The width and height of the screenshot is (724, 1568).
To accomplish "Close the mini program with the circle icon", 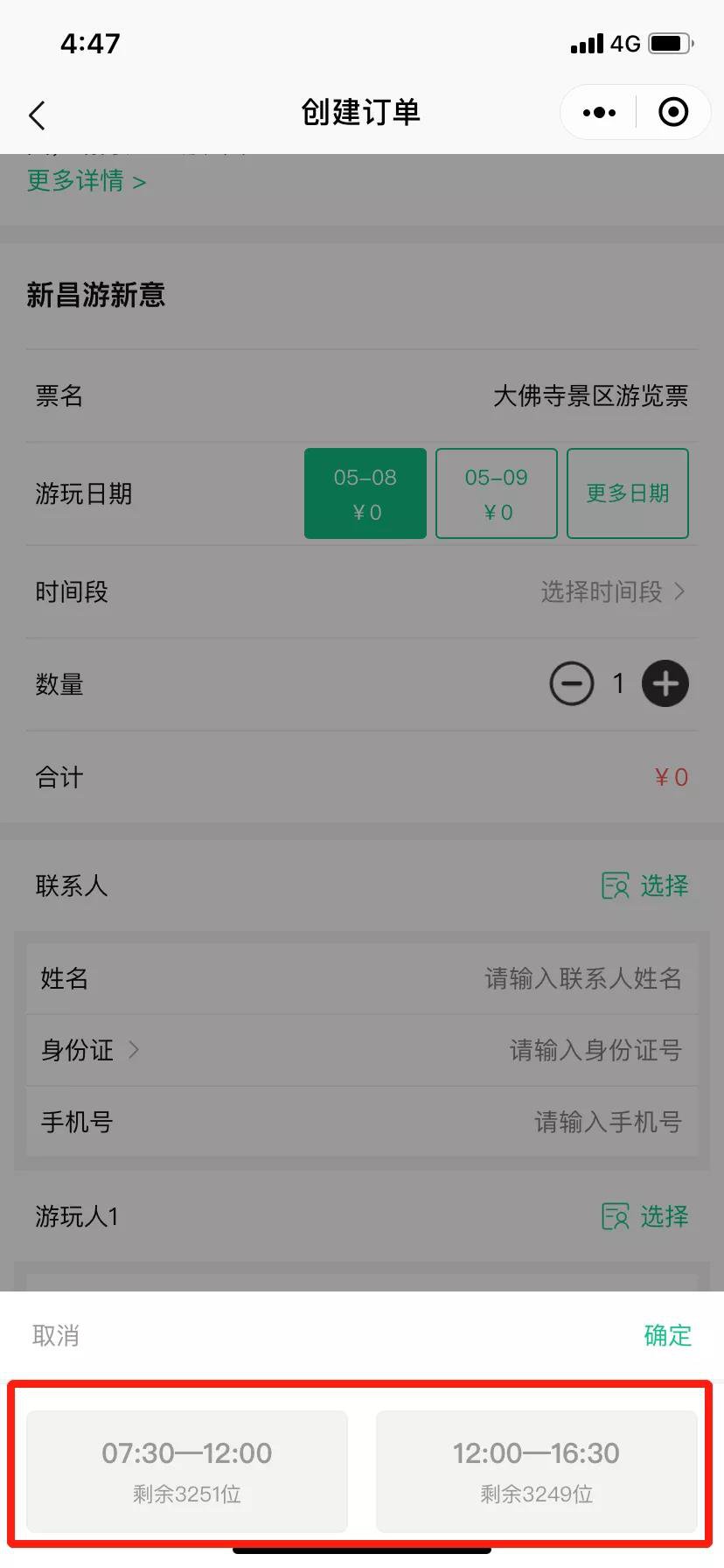I will pyautogui.click(x=672, y=113).
